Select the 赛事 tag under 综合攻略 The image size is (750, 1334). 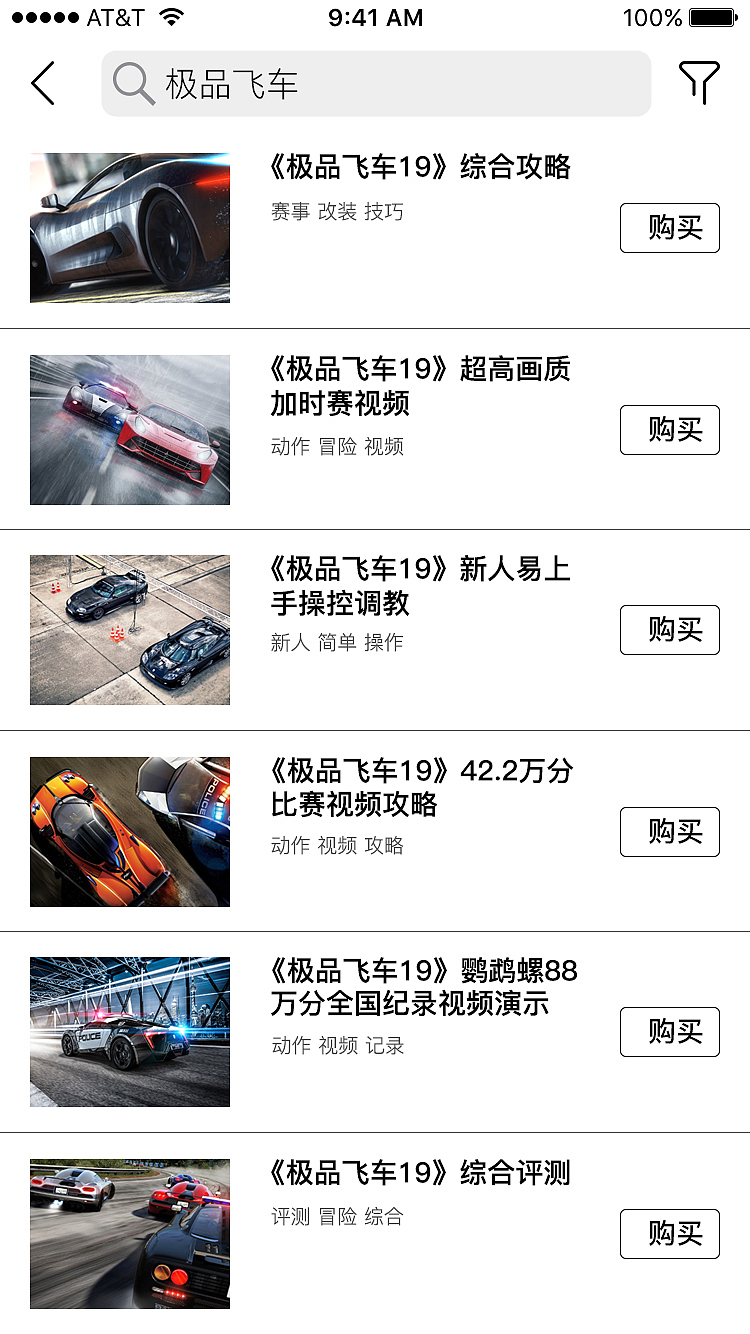(x=286, y=212)
